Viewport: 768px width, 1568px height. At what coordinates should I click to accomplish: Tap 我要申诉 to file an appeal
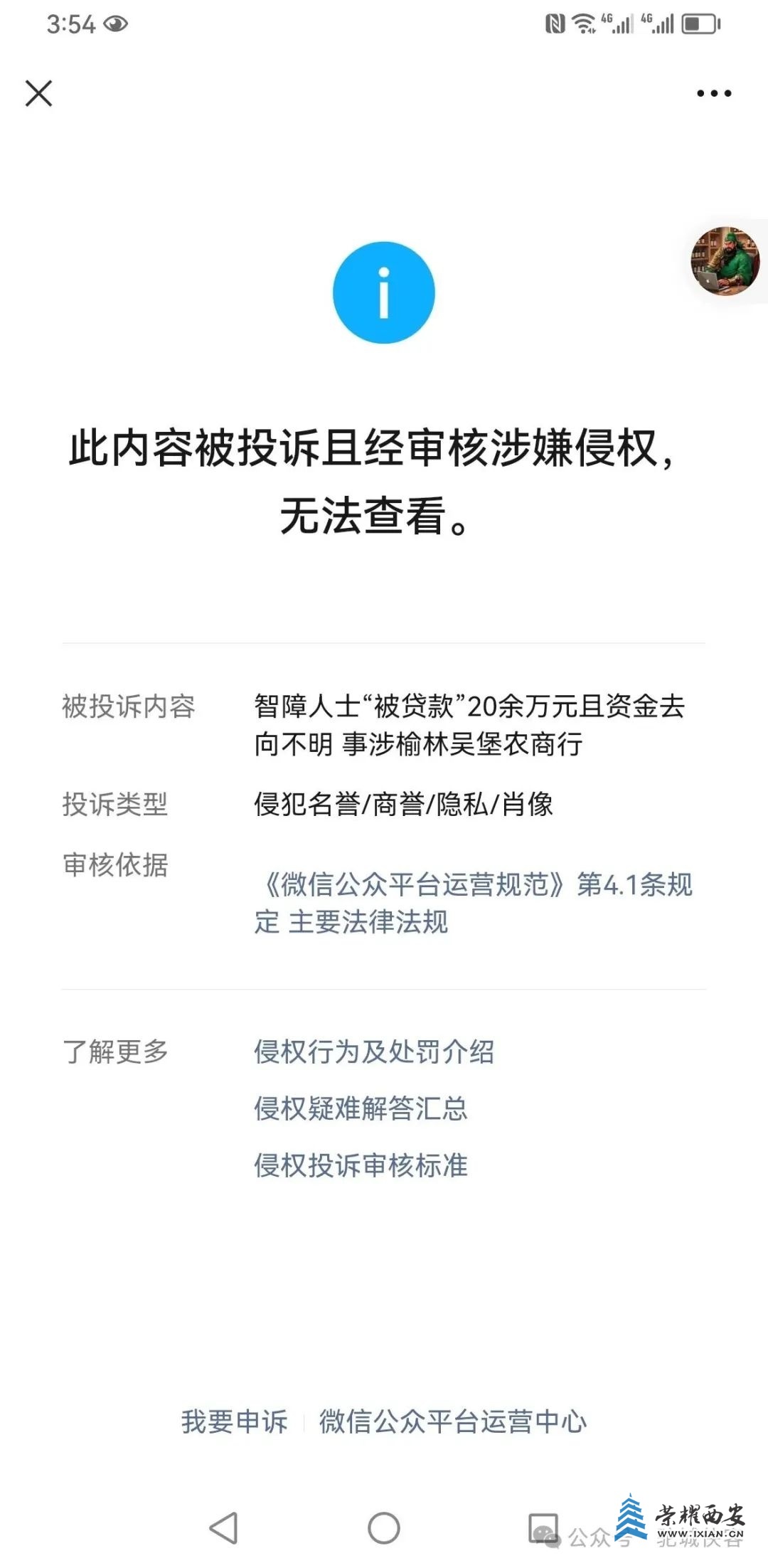[x=234, y=1421]
